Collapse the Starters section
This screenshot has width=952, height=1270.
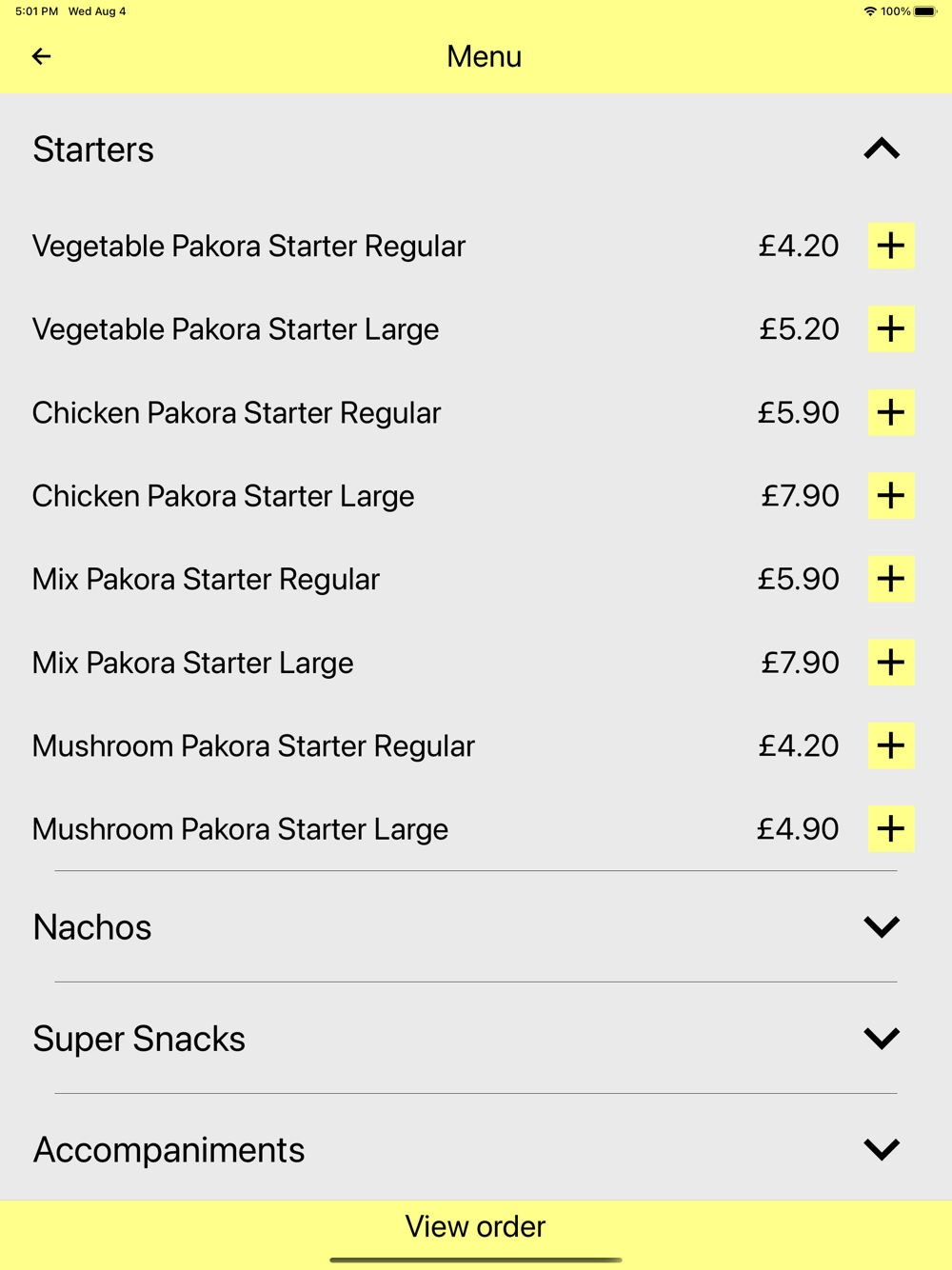pos(882,149)
